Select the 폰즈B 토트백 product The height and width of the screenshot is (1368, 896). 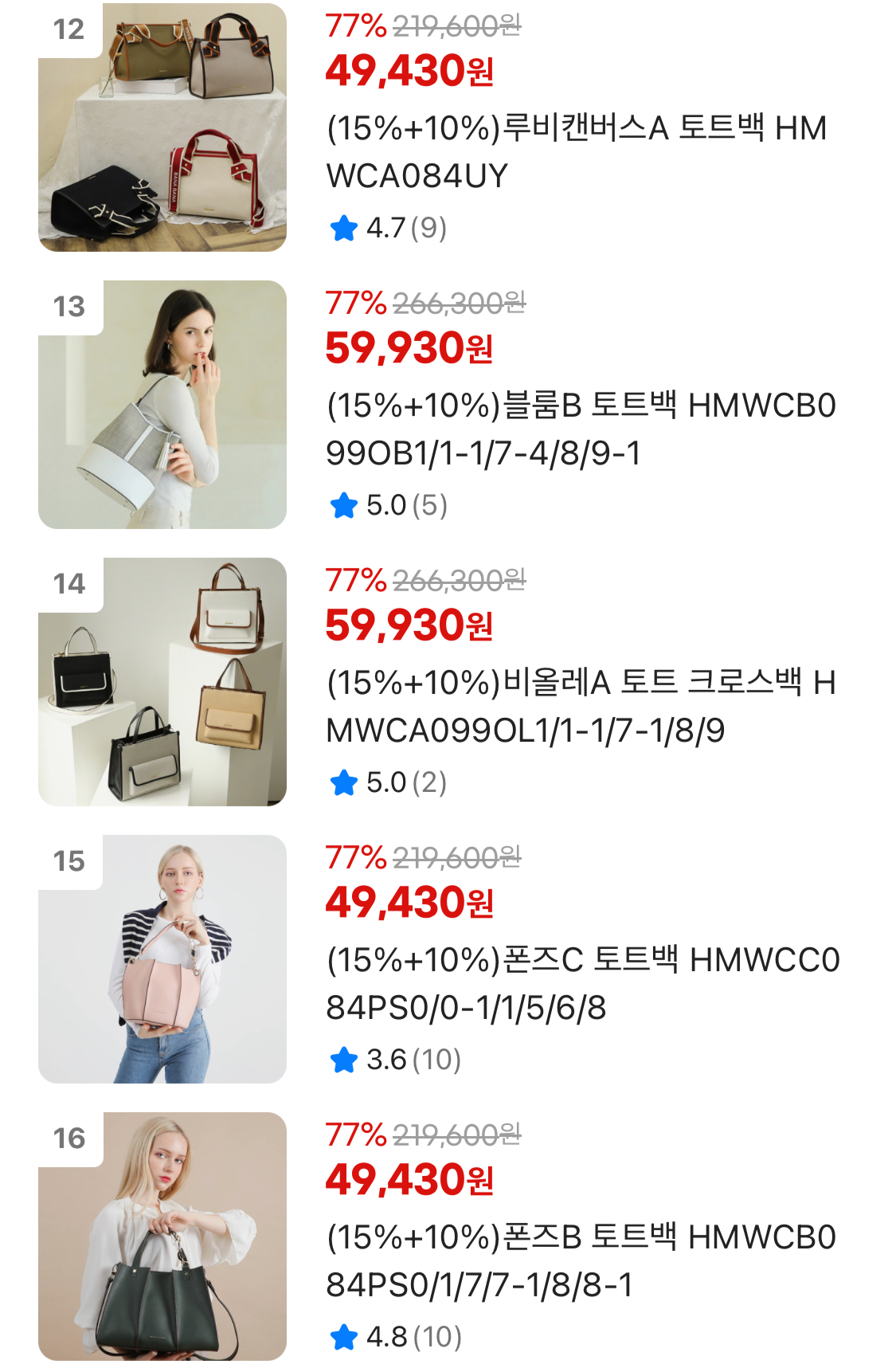[580, 1260]
